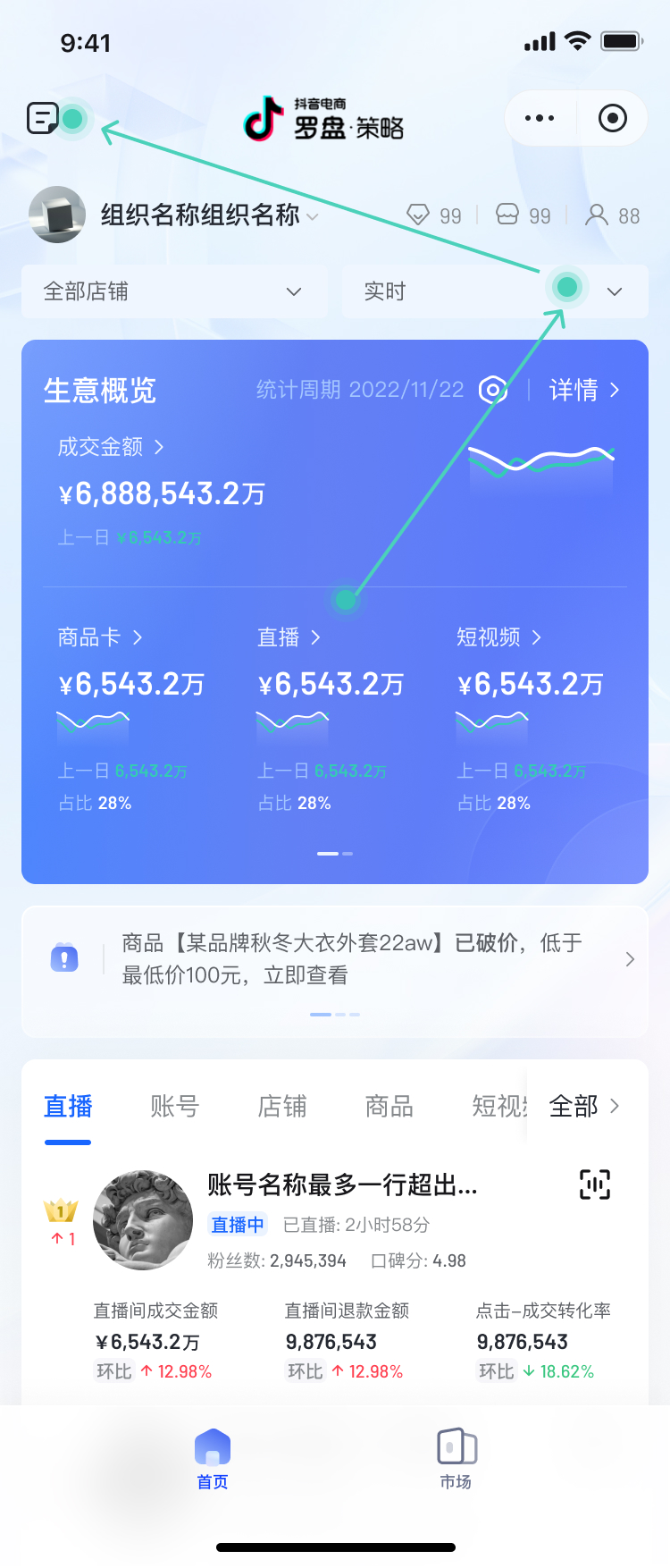Open the mini program overflow menu
The image size is (670, 1568).
pos(540,118)
